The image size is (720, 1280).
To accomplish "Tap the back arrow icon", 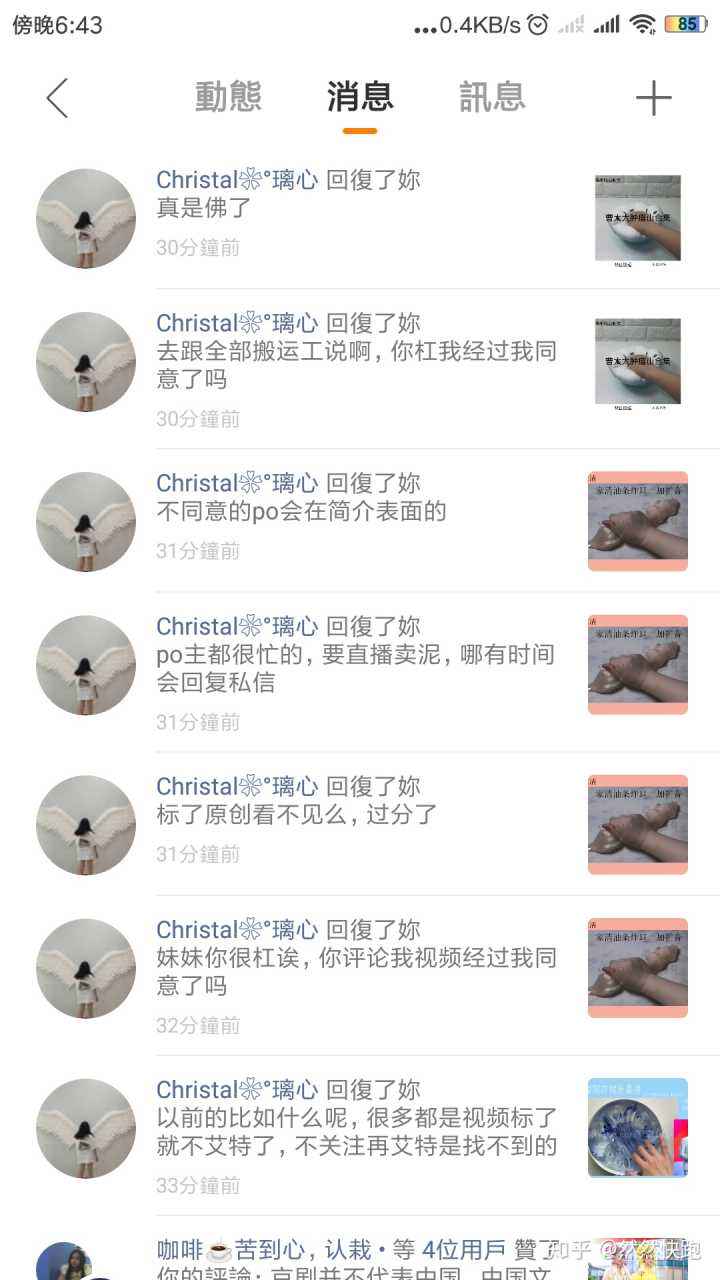I will point(57,97).
